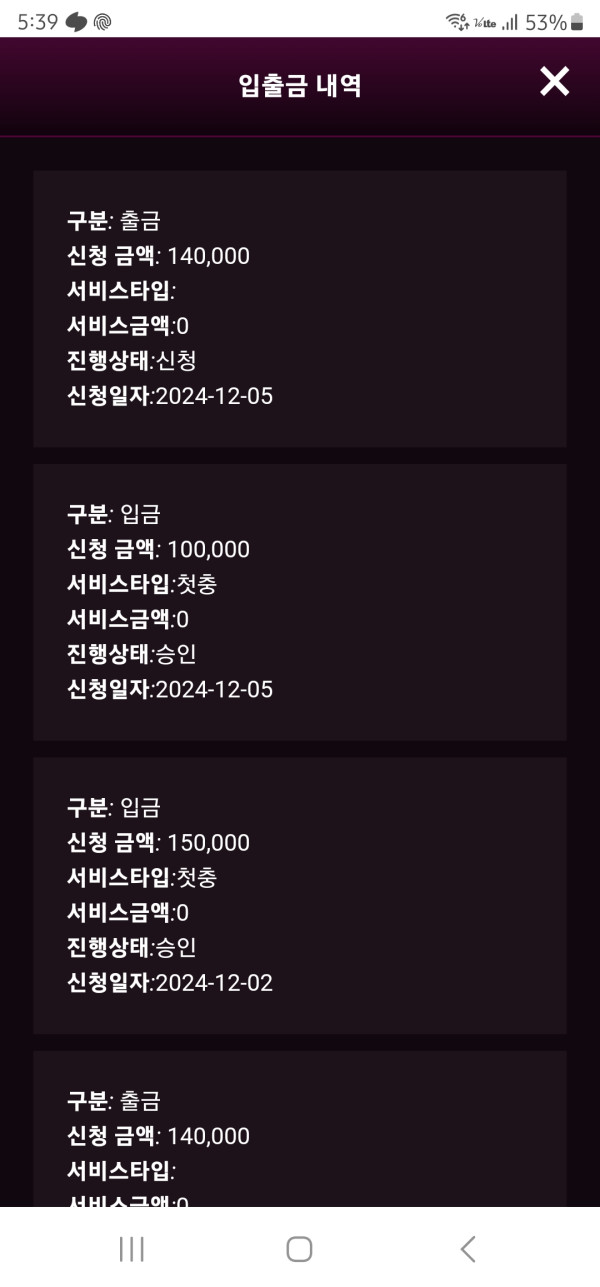
Task: Go to the phone's home screen
Action: (x=299, y=1248)
